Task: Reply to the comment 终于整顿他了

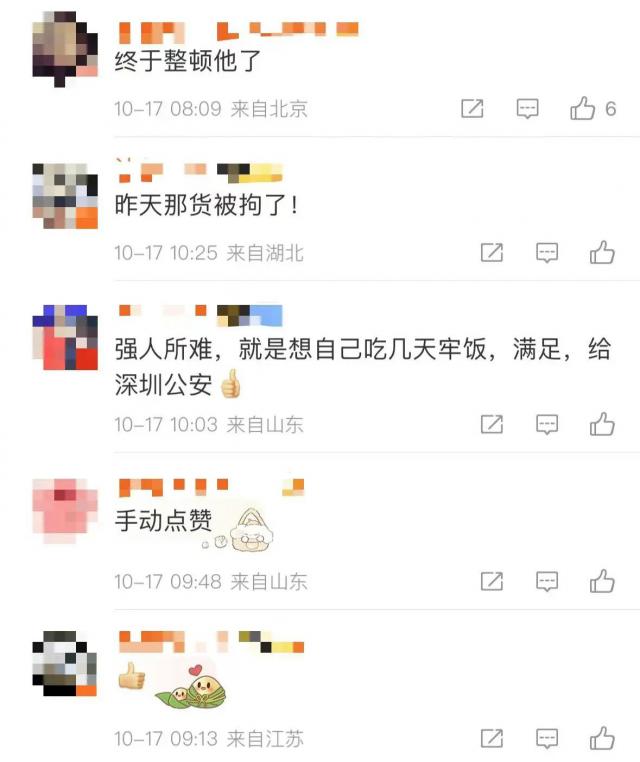Action: (x=528, y=109)
